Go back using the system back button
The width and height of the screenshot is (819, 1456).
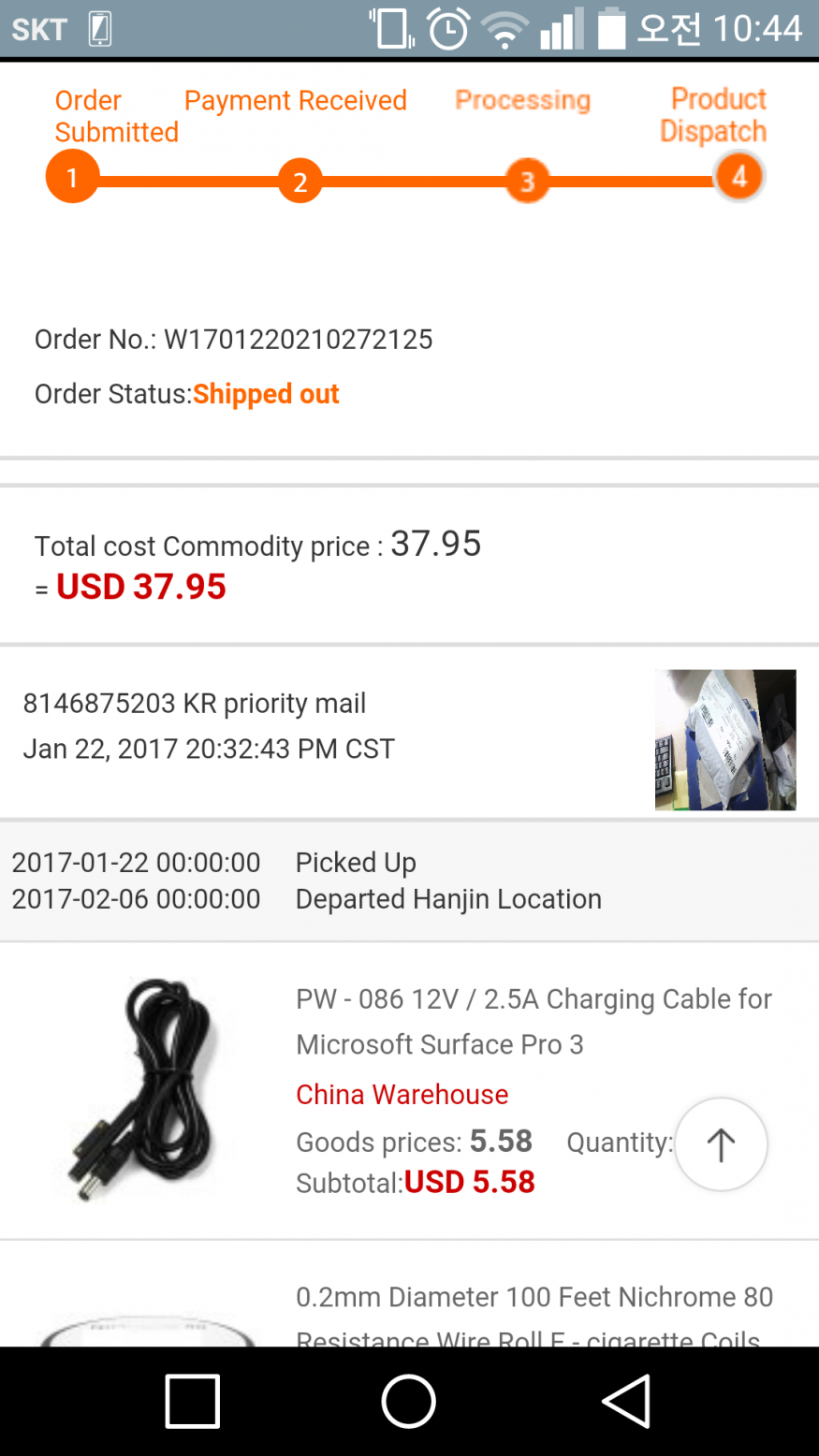pos(625,1401)
